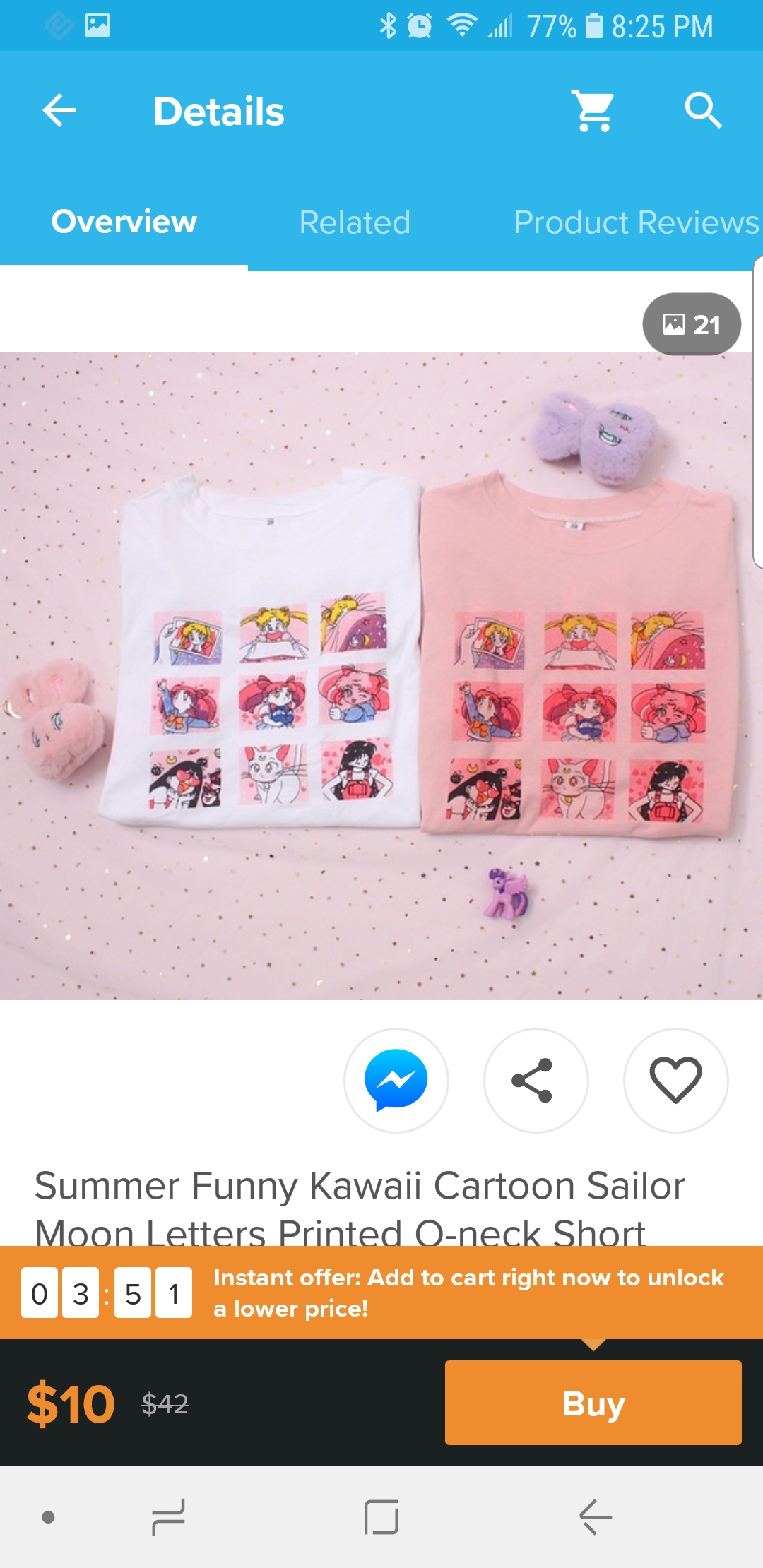Add item to wishlist with heart

675,1080
